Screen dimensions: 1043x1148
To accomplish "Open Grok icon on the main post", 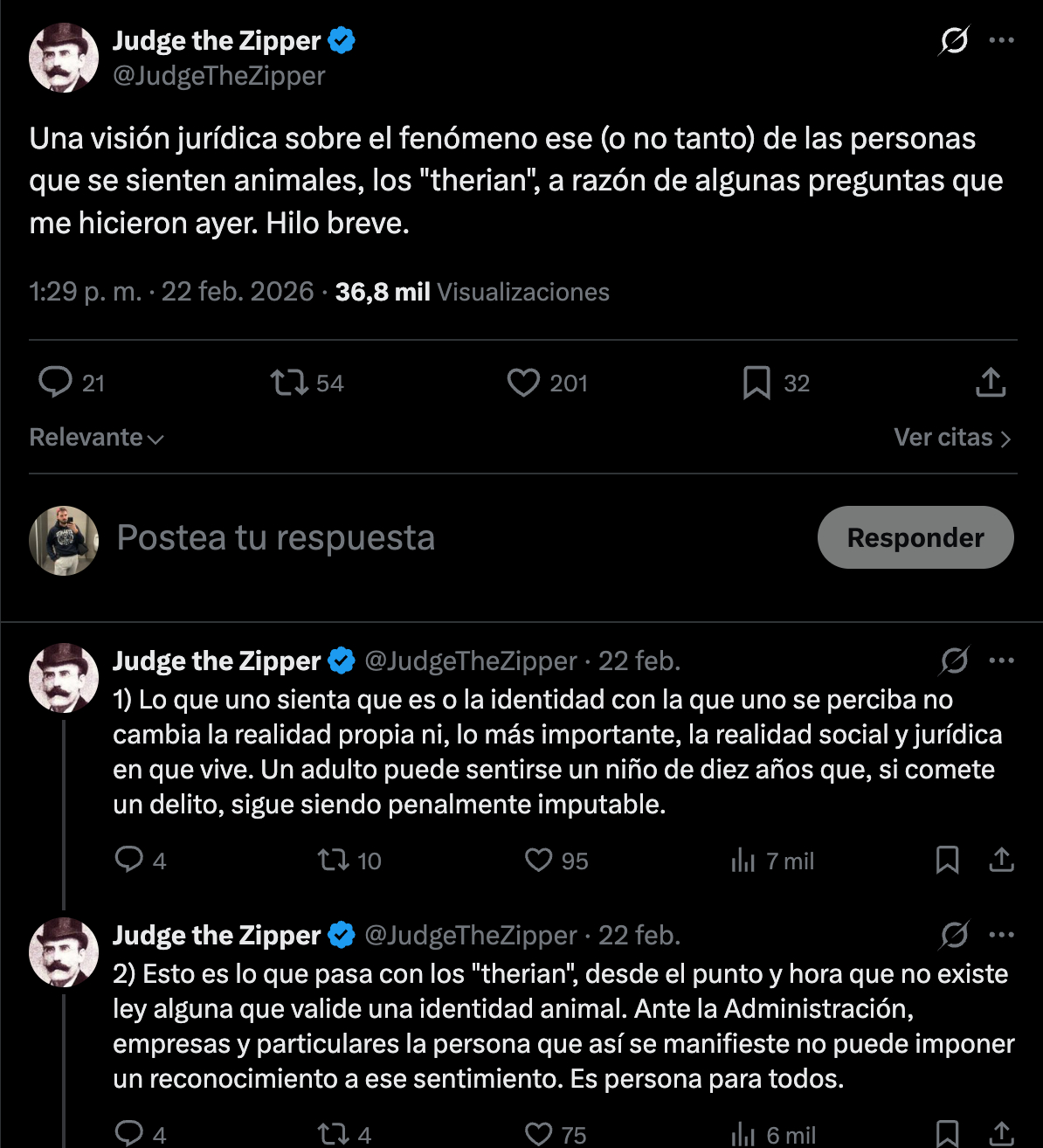I will (954, 40).
